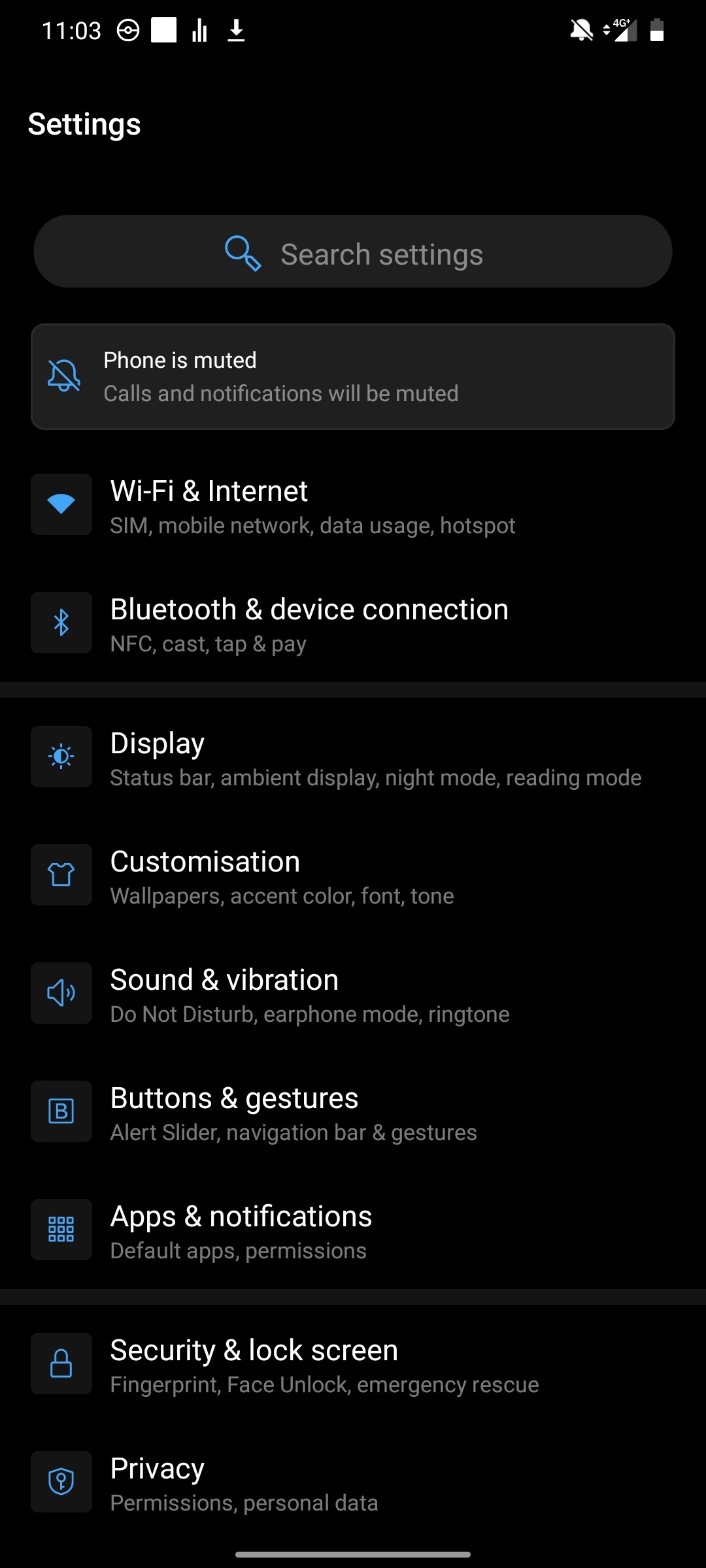Open Sound & vibration settings

(x=353, y=994)
